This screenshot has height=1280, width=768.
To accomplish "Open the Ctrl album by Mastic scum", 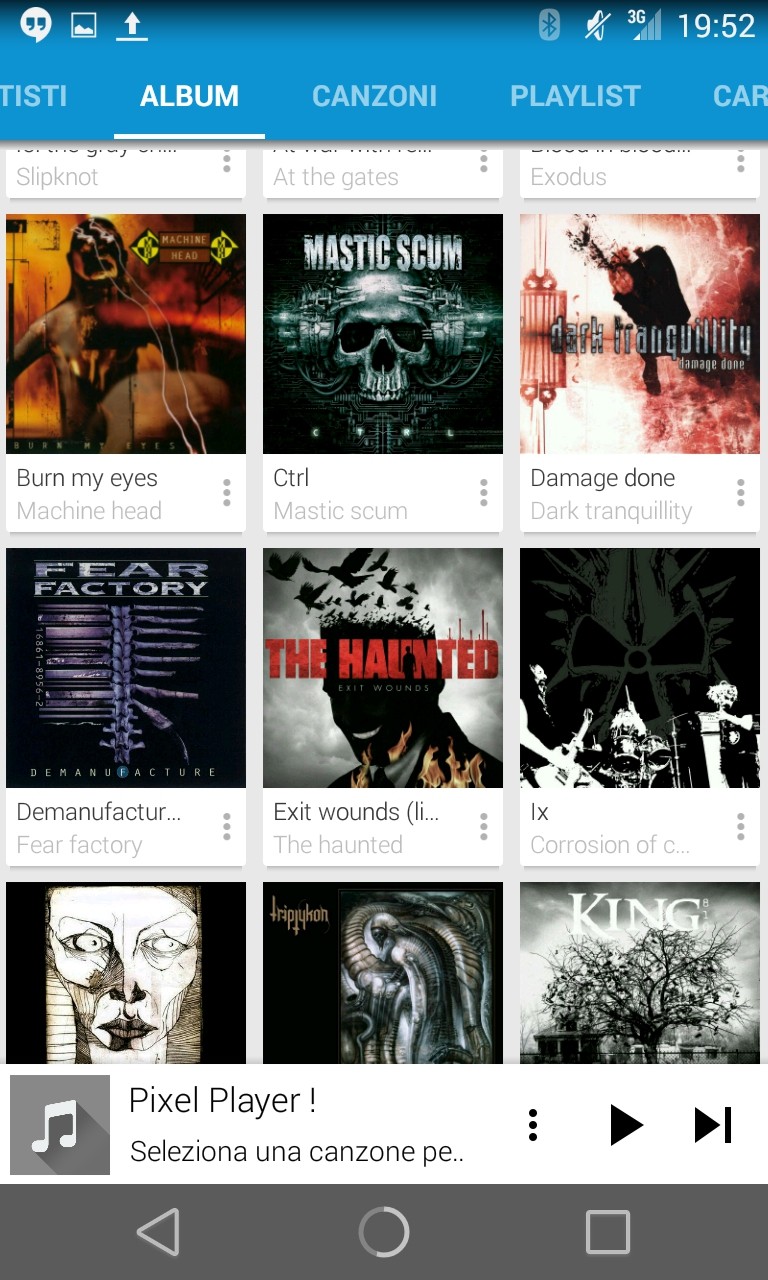I will tap(383, 334).
